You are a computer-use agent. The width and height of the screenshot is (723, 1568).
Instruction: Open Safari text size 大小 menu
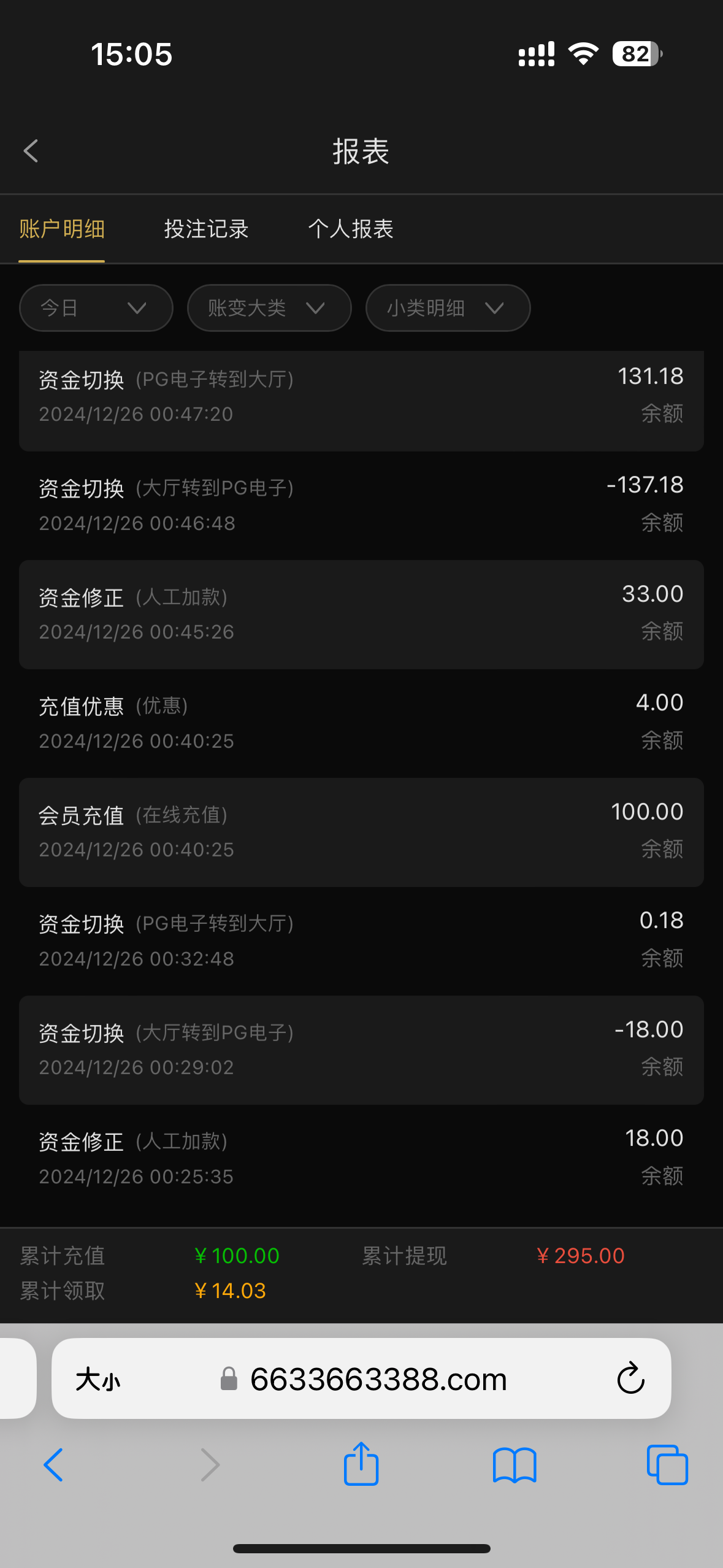98,1380
